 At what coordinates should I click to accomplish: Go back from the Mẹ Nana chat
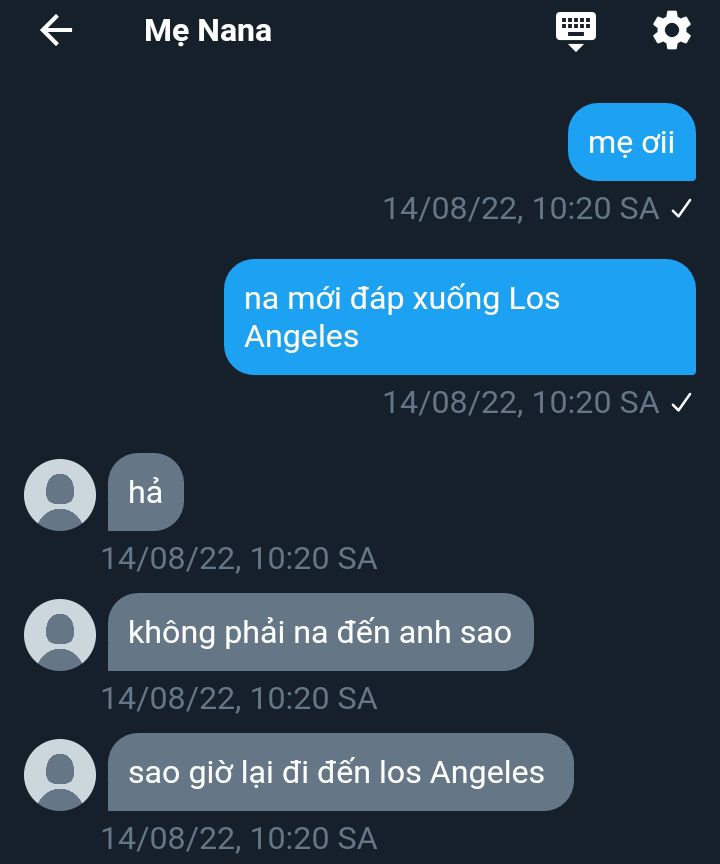tap(56, 31)
